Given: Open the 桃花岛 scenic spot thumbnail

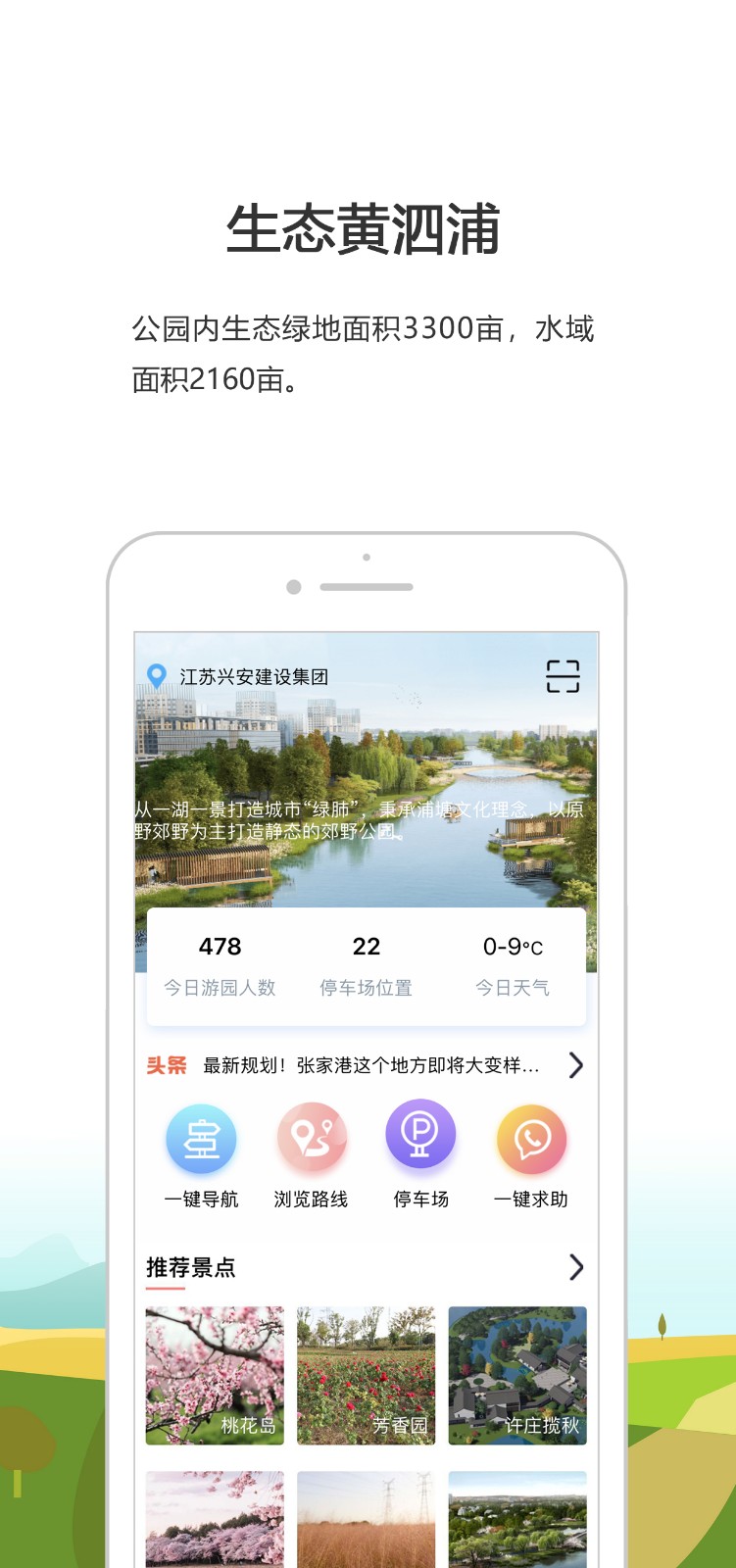Looking at the screenshot, I should tap(214, 1375).
